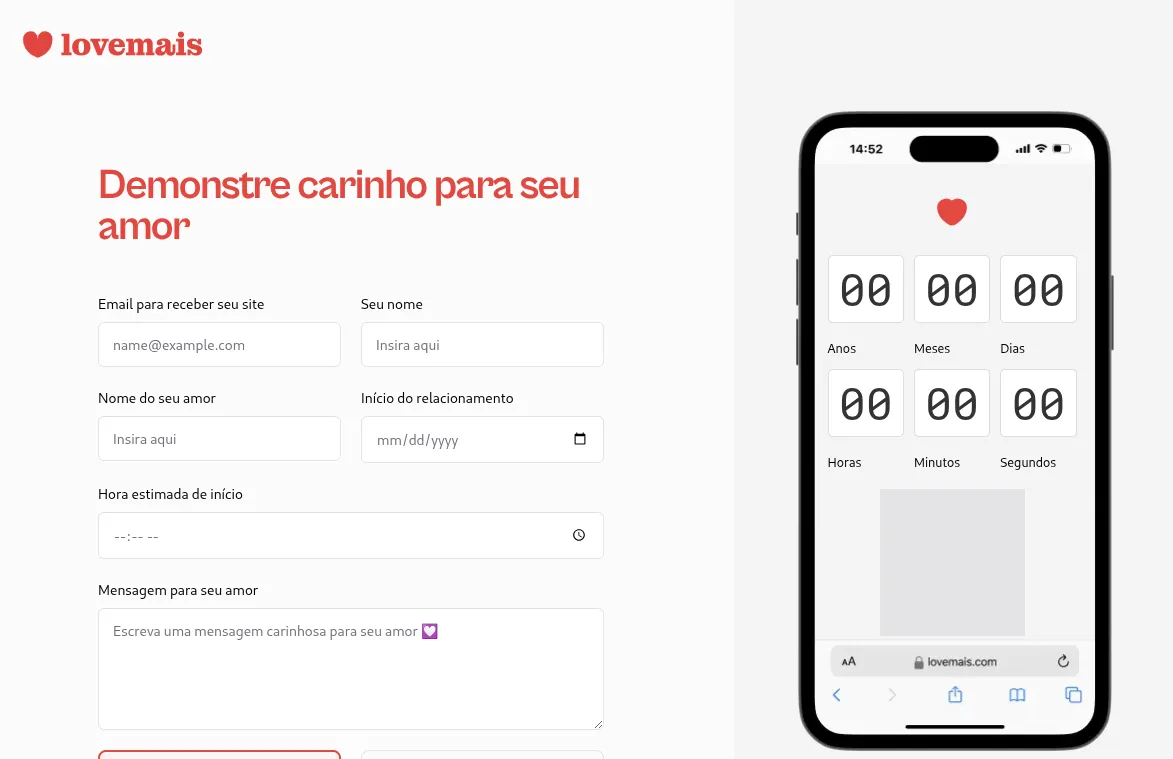Tap the 'Hora estimada de início' time field
Viewport: 1173px width, 759px height.
330,536
